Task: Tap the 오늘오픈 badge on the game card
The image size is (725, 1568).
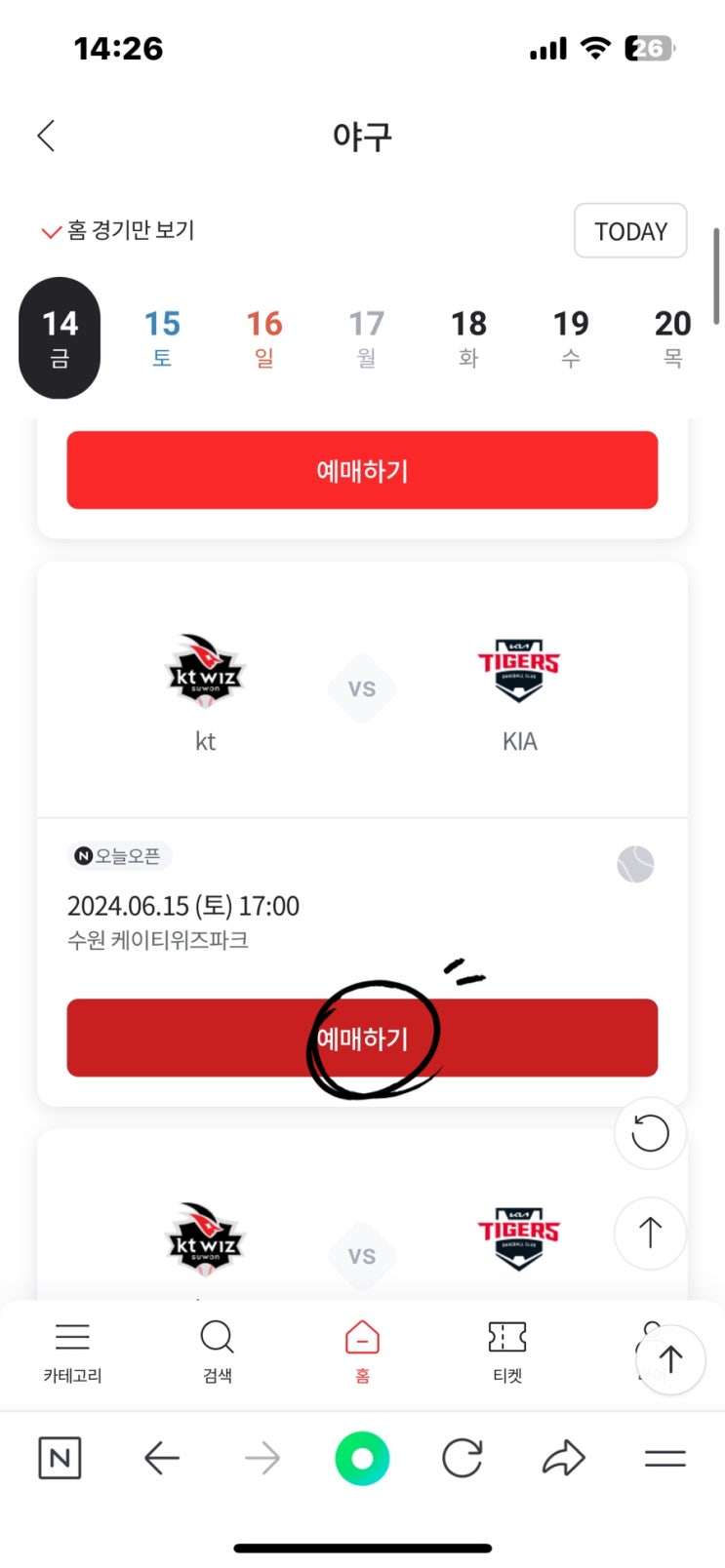Action: 119,856
